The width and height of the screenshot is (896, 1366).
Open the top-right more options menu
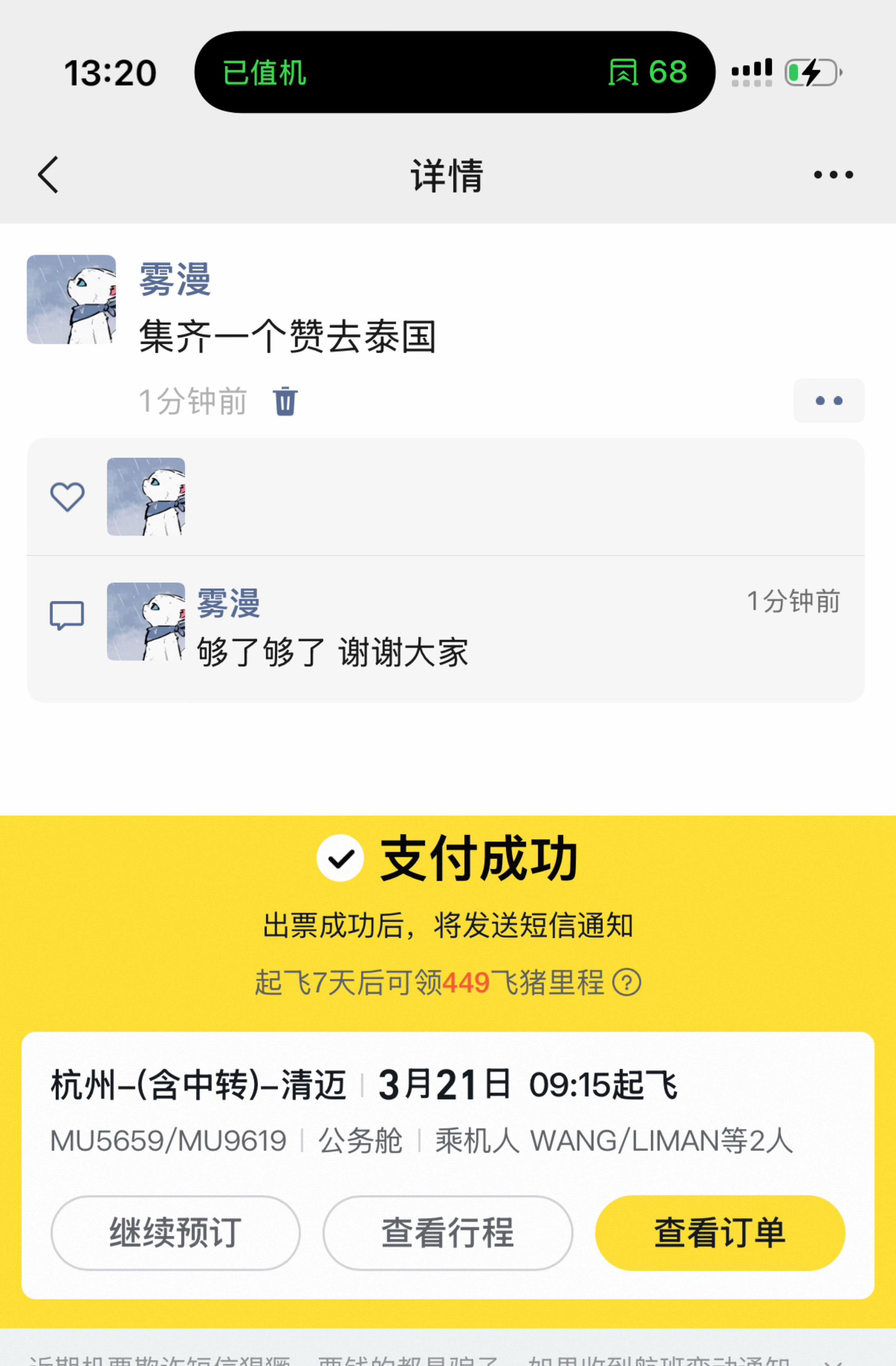[x=832, y=175]
